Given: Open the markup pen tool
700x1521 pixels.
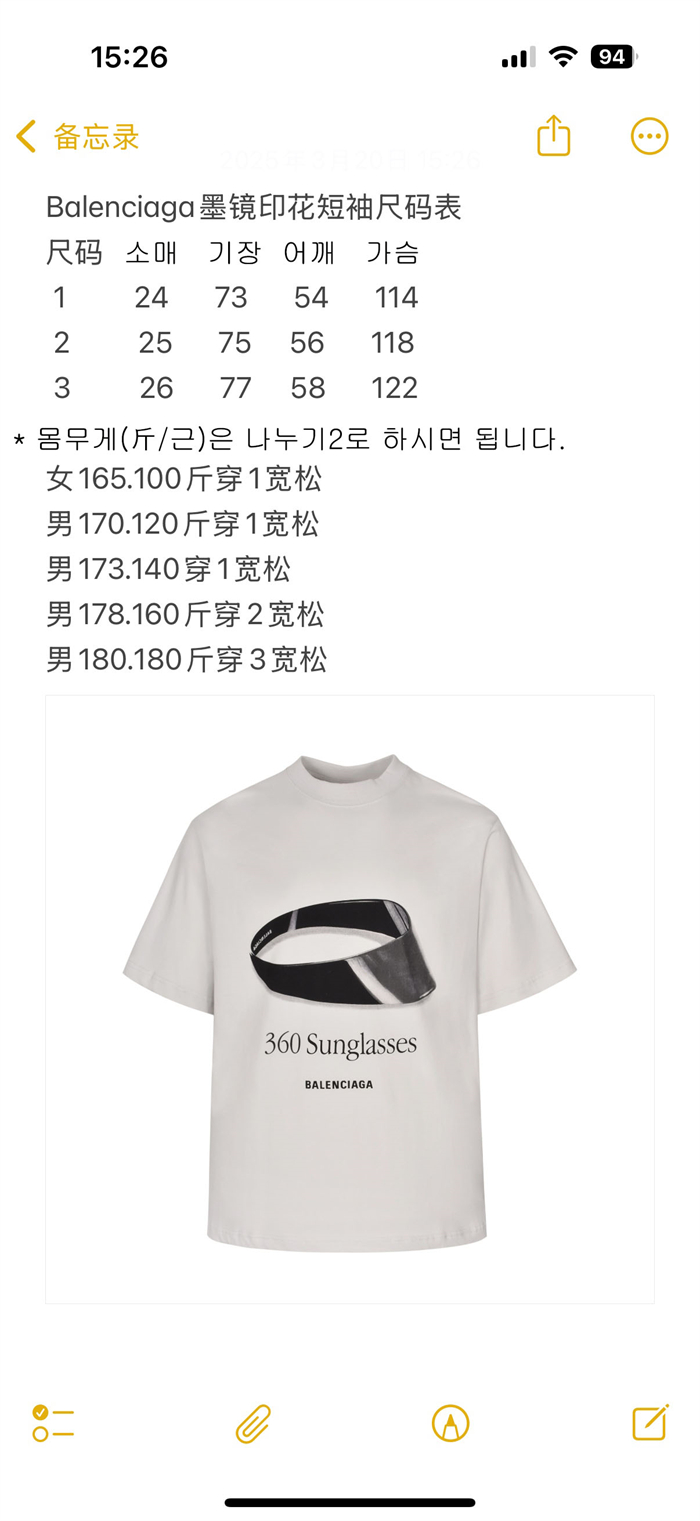Looking at the screenshot, I should pyautogui.click(x=450, y=1423).
